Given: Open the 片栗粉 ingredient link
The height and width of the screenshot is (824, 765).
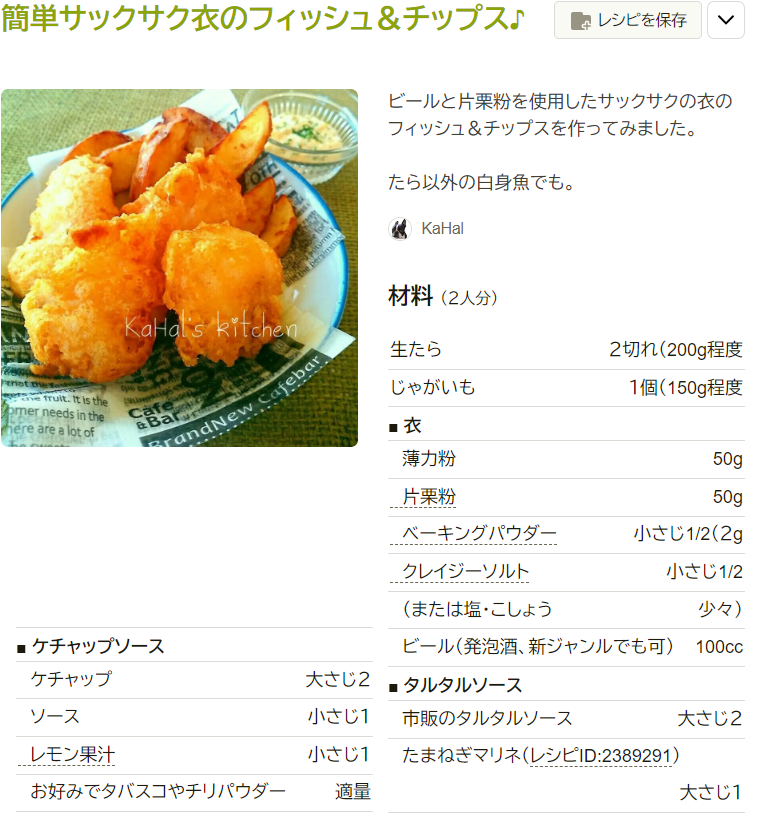Looking at the screenshot, I should tap(429, 497).
